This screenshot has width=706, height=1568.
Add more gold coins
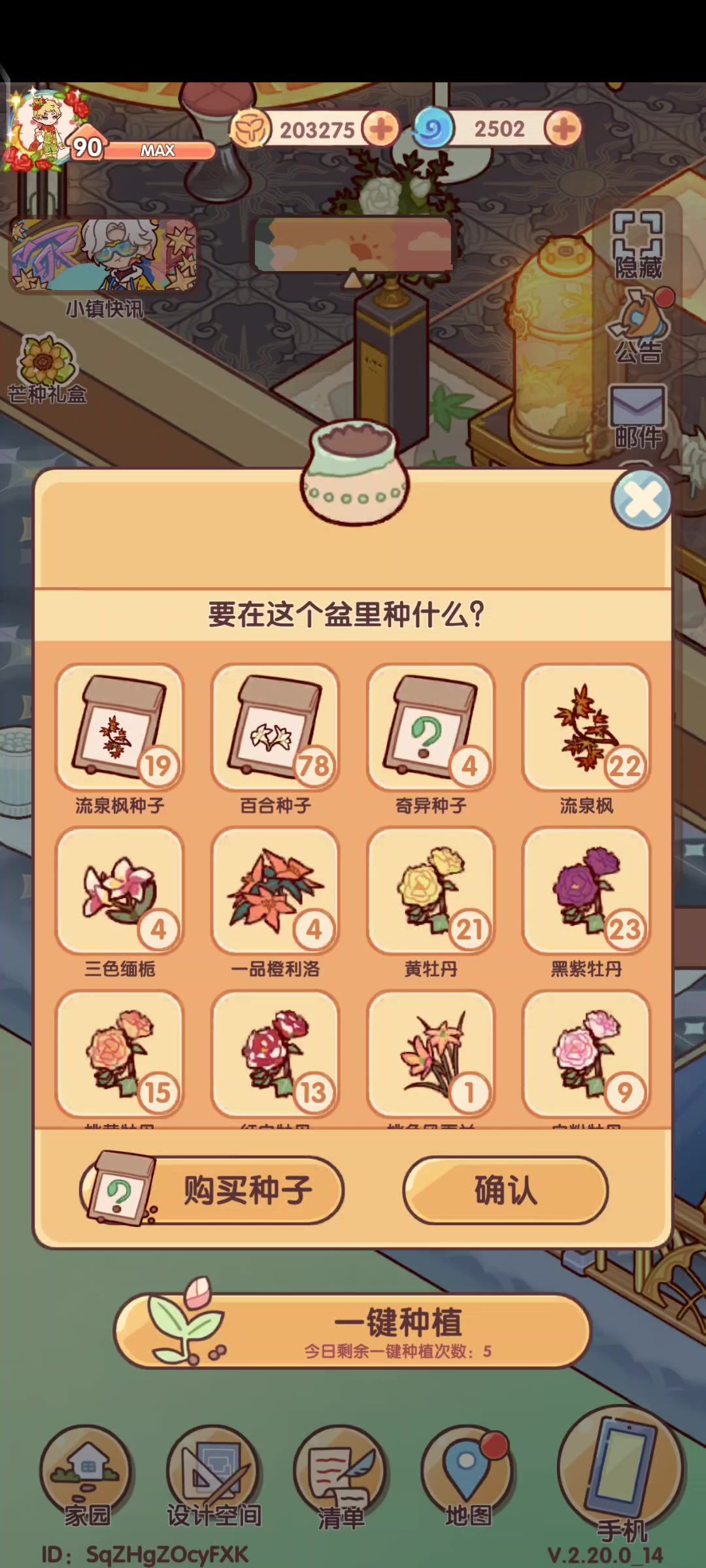coord(382,129)
